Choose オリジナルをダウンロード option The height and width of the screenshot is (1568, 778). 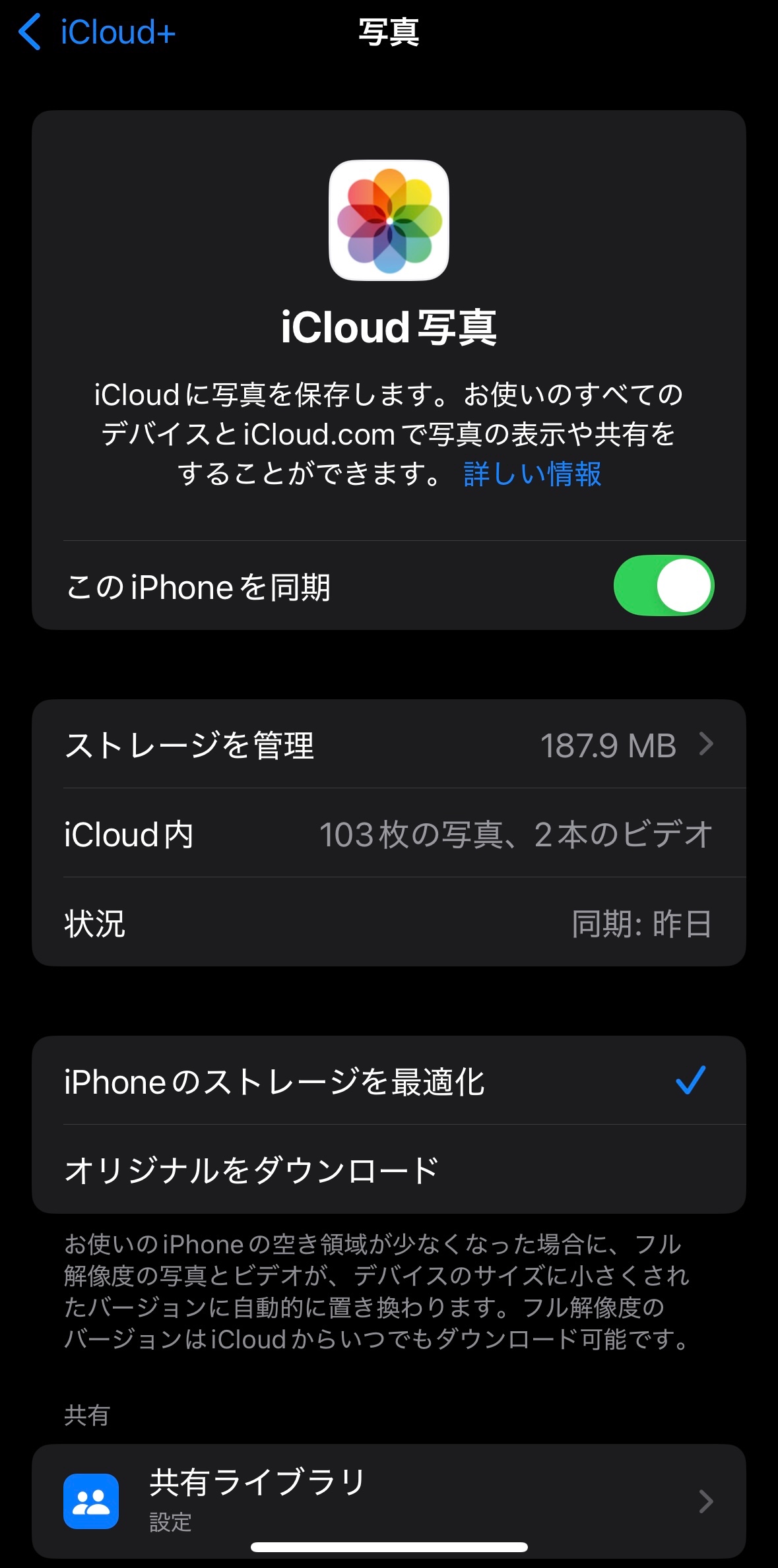389,1170
